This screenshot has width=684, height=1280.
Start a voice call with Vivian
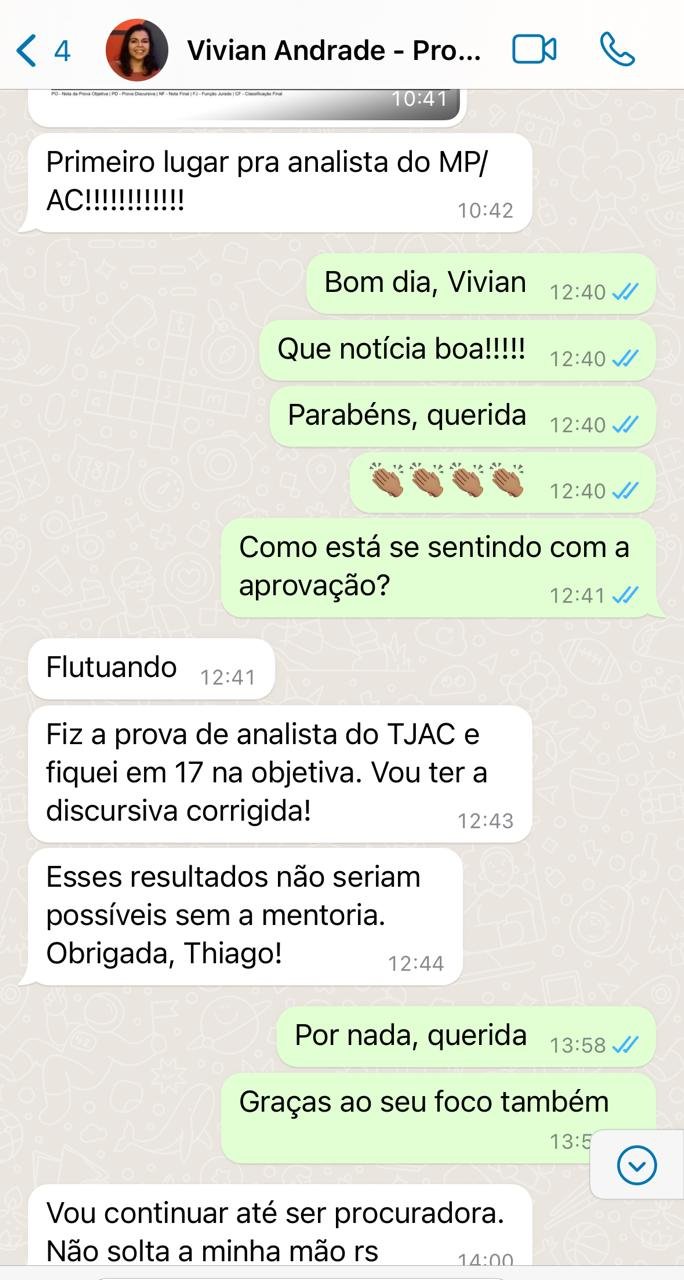coord(617,49)
